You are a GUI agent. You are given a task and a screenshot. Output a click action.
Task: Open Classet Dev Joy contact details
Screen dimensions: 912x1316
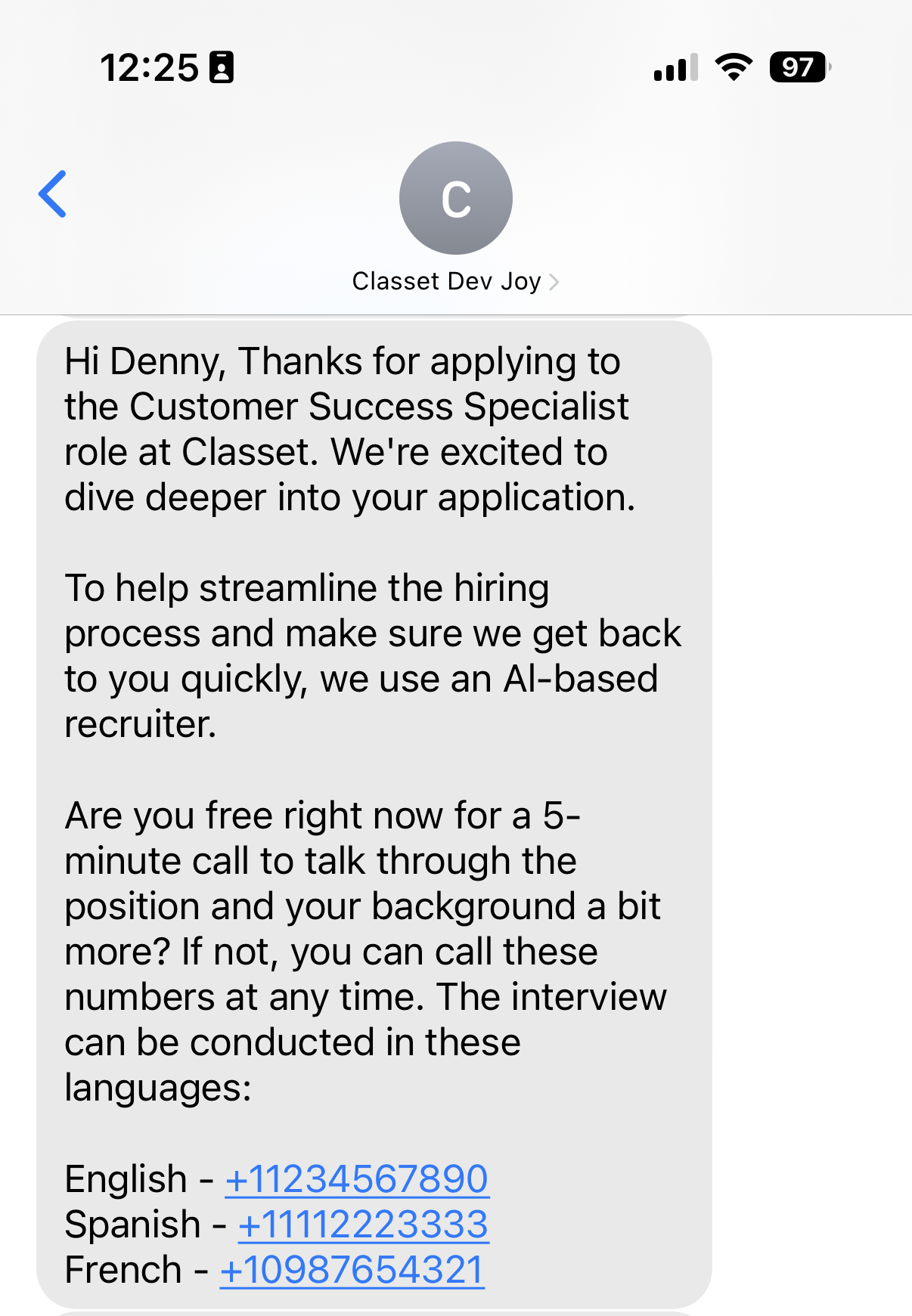point(455,281)
